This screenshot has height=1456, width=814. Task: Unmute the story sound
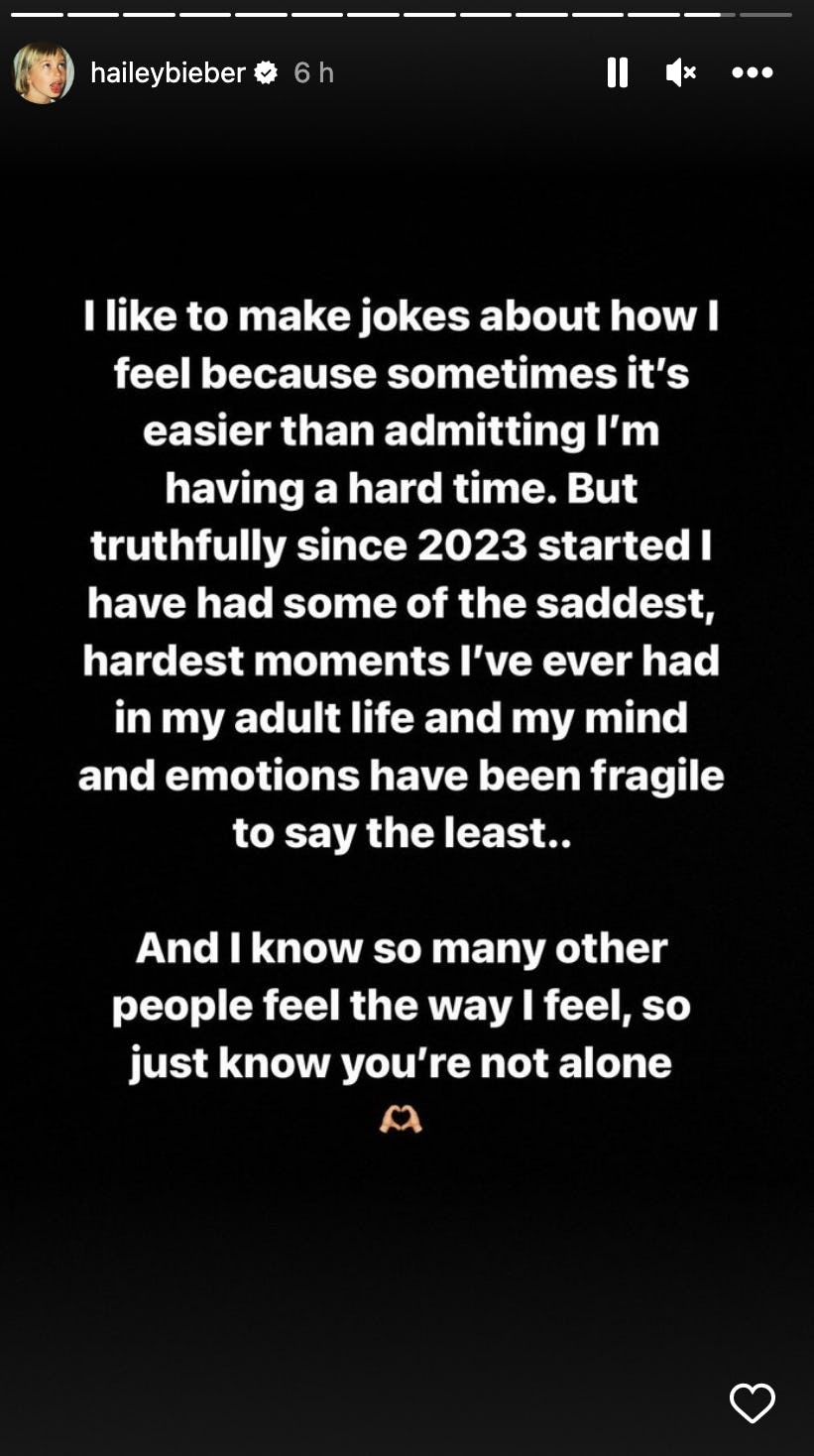[x=681, y=72]
